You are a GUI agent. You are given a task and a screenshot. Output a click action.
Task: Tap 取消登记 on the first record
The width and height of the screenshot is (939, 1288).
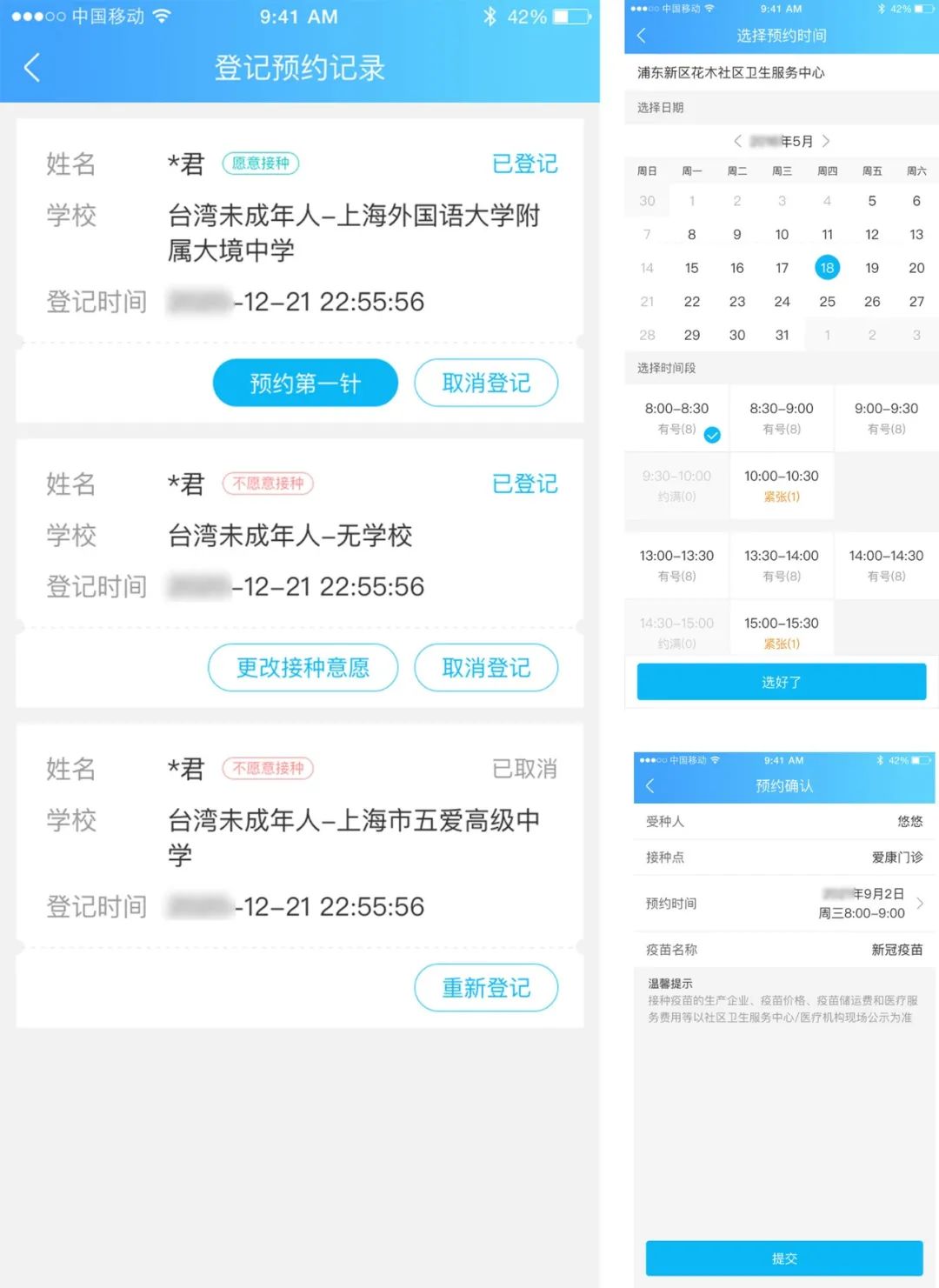tap(485, 383)
